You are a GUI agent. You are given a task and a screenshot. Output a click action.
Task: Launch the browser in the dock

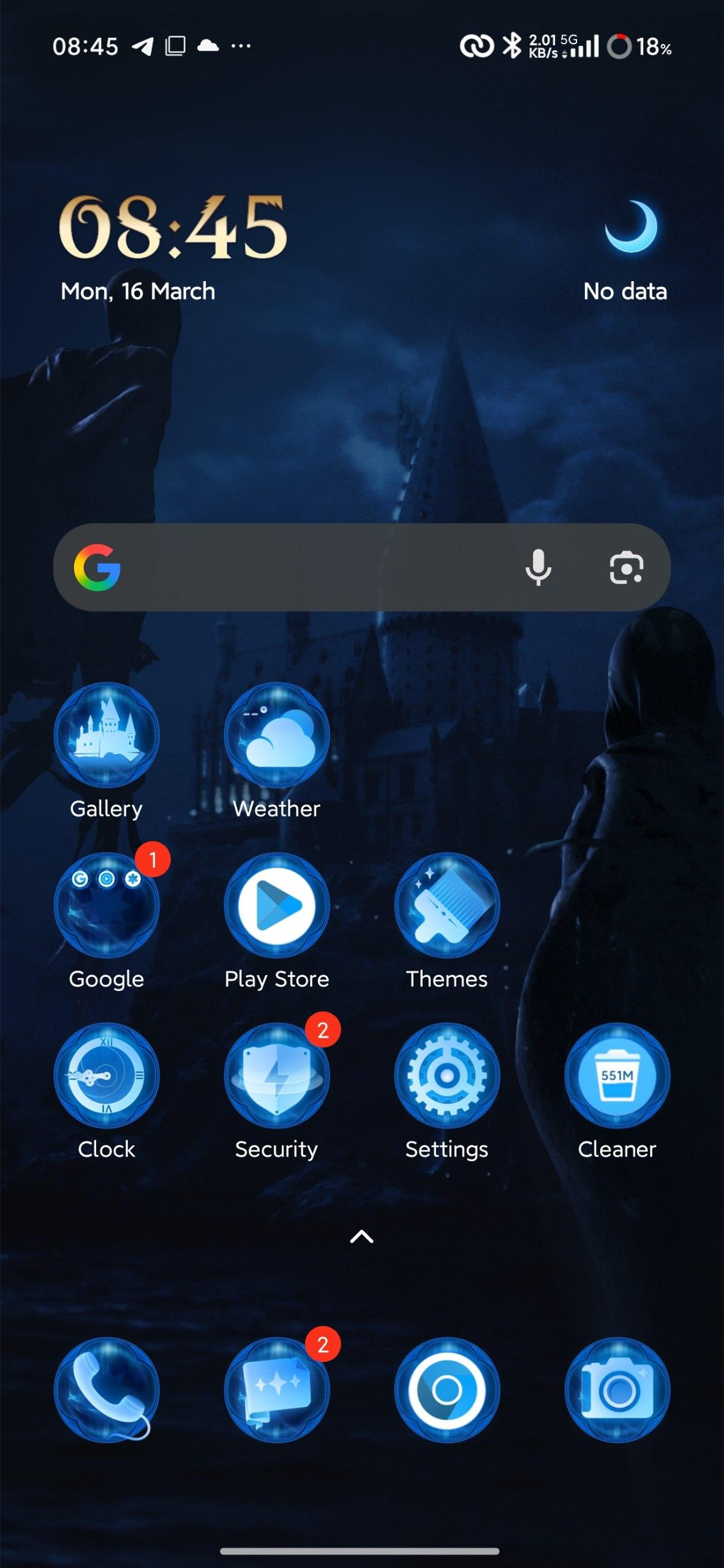(447, 1389)
